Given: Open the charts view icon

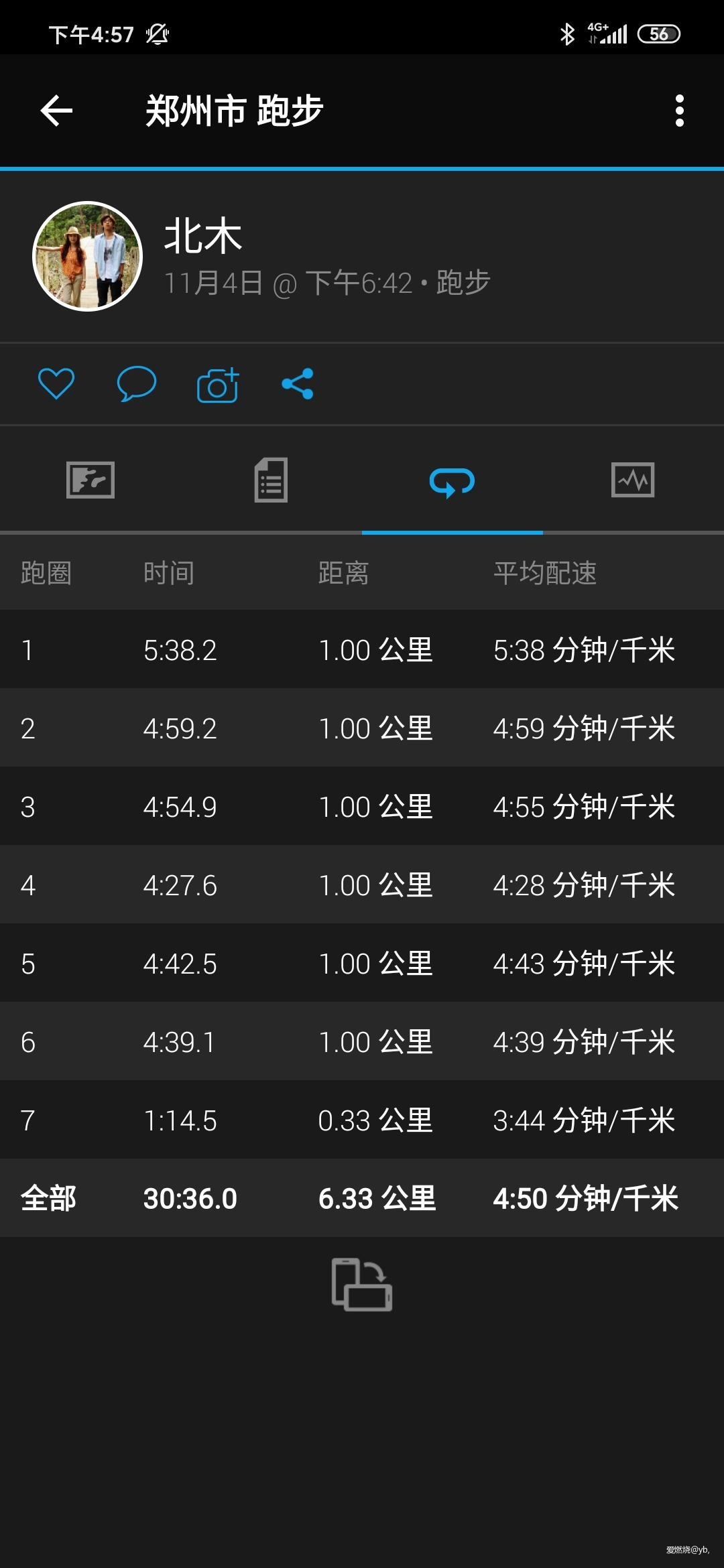Looking at the screenshot, I should click(632, 480).
